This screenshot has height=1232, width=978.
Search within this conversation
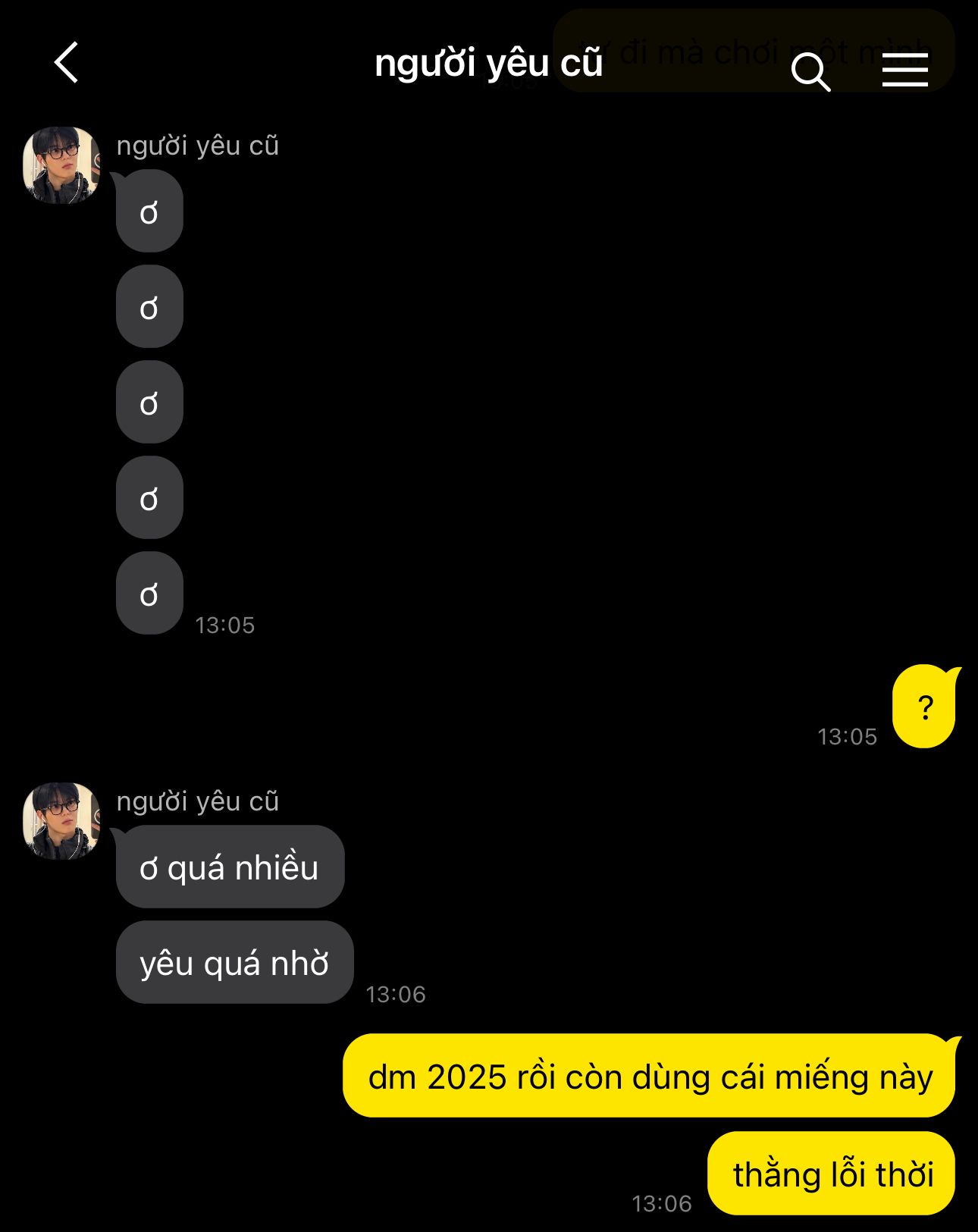810,72
